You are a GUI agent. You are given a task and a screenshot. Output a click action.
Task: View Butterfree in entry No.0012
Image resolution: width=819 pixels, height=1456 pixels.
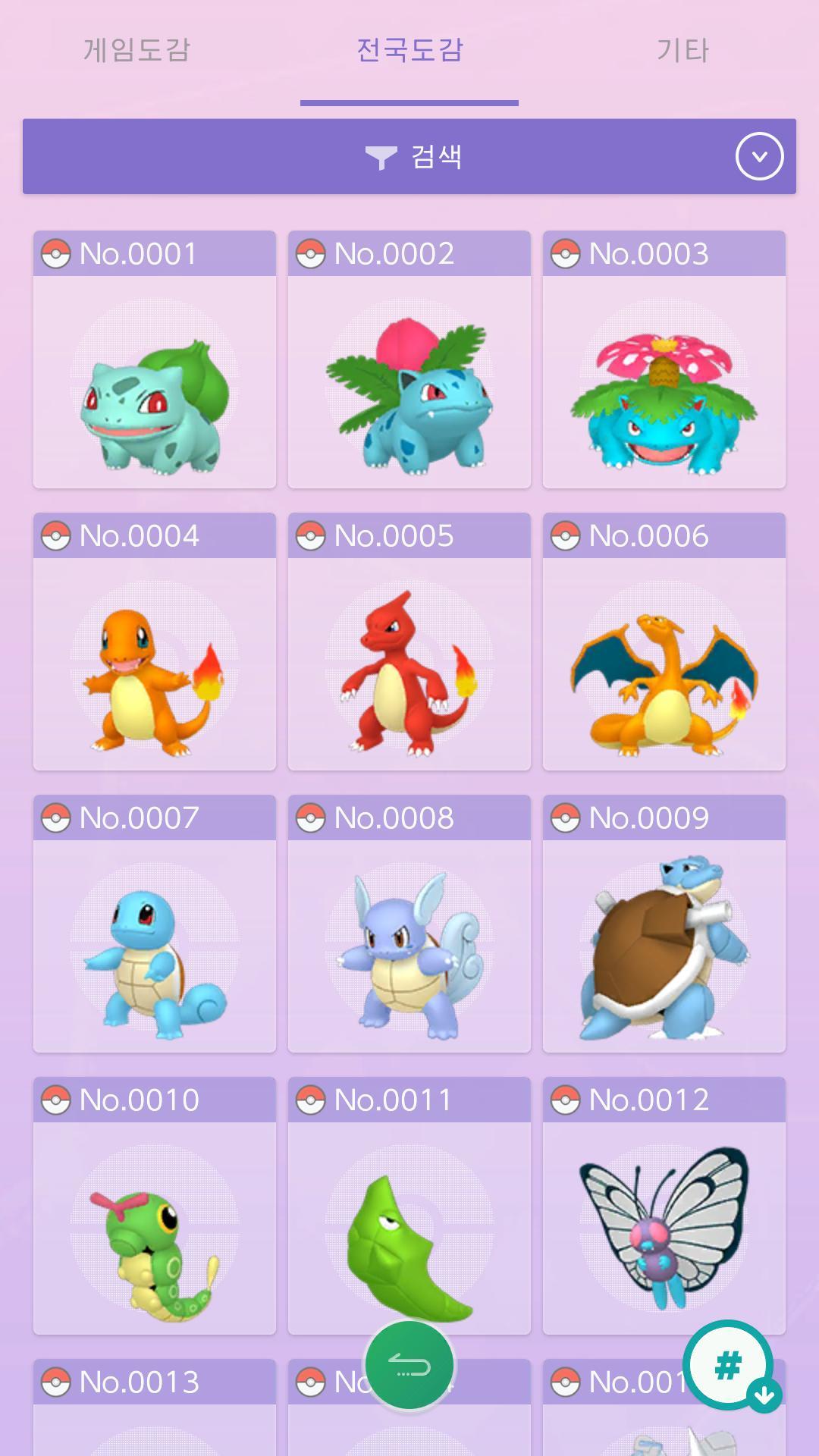(x=664, y=1236)
